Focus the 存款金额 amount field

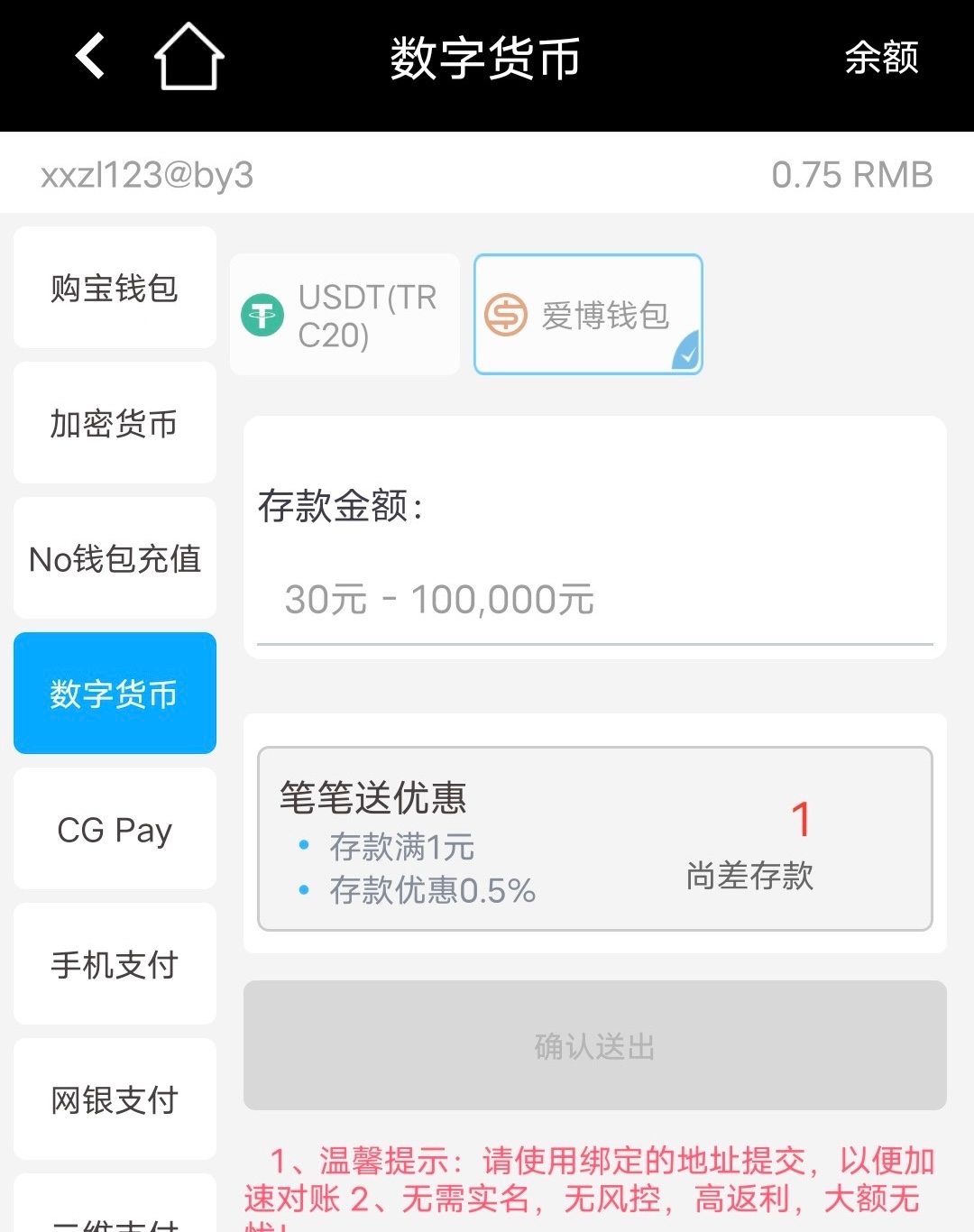pos(593,600)
